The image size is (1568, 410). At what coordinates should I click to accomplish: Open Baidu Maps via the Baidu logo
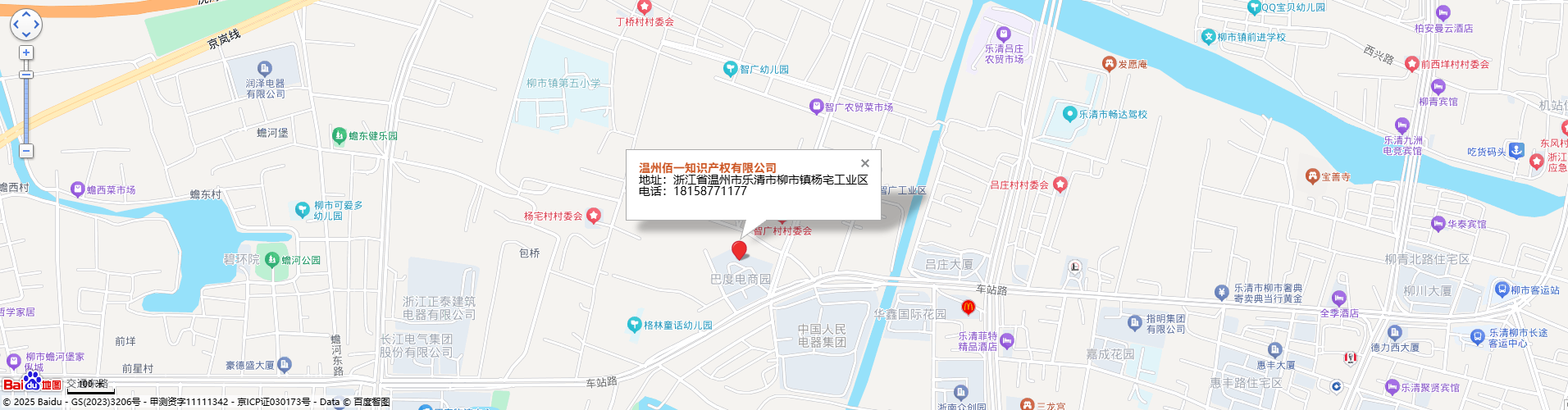(32, 383)
